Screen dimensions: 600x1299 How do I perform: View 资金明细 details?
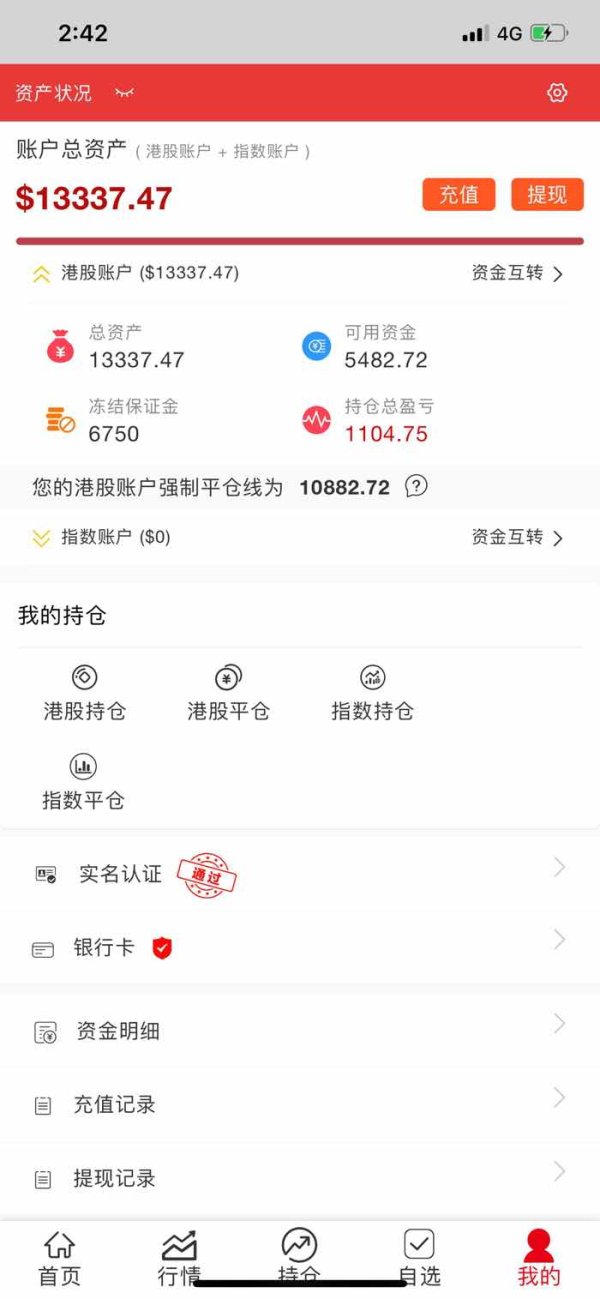pos(300,1031)
